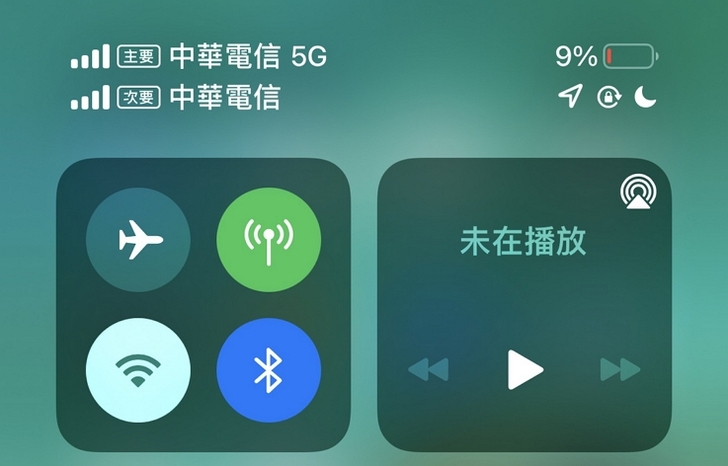Skip forward with the fast-forward button
This screenshot has width=728, height=466.
coord(619,370)
